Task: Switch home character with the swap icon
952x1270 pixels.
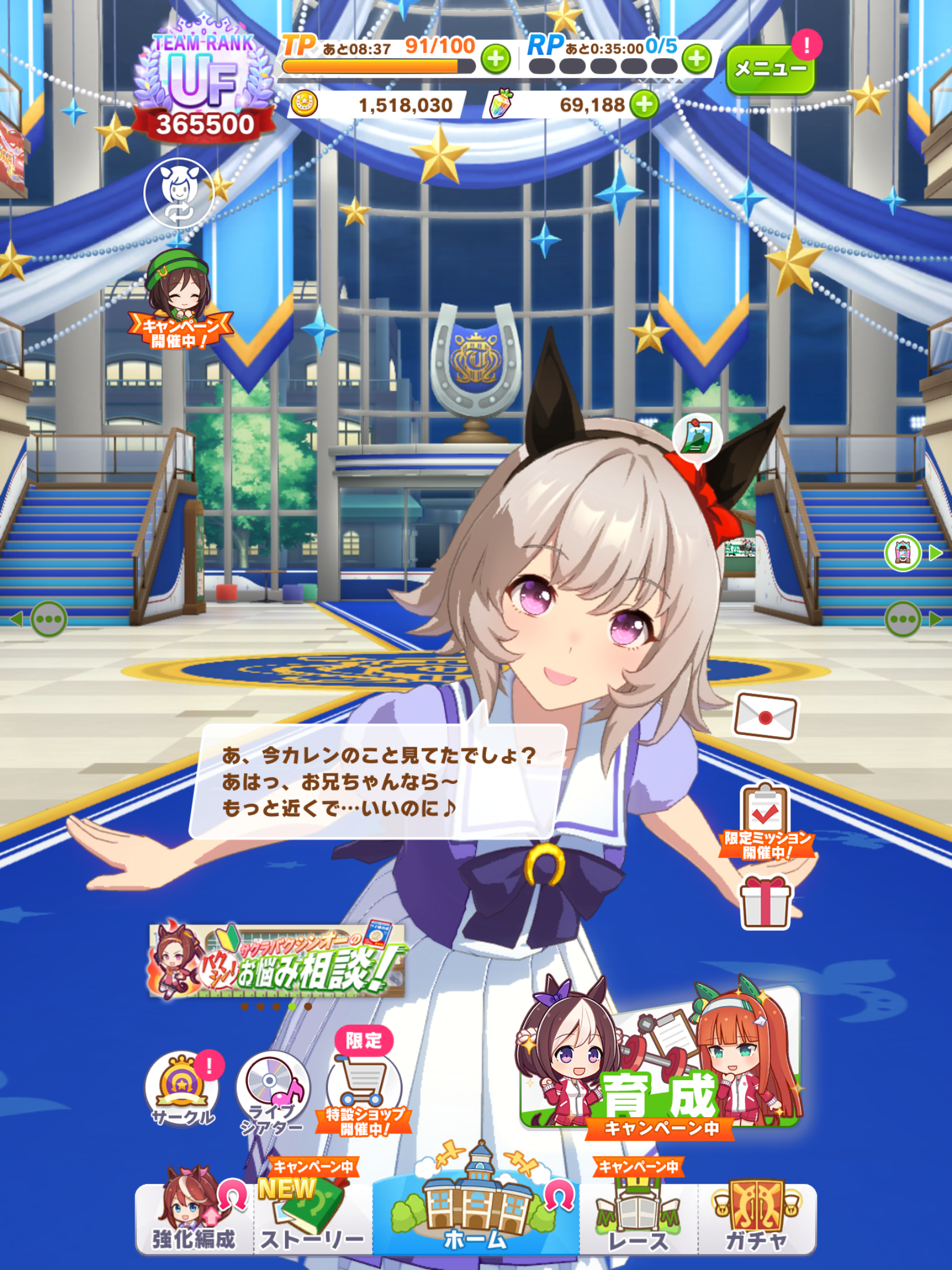Action: 179,193
